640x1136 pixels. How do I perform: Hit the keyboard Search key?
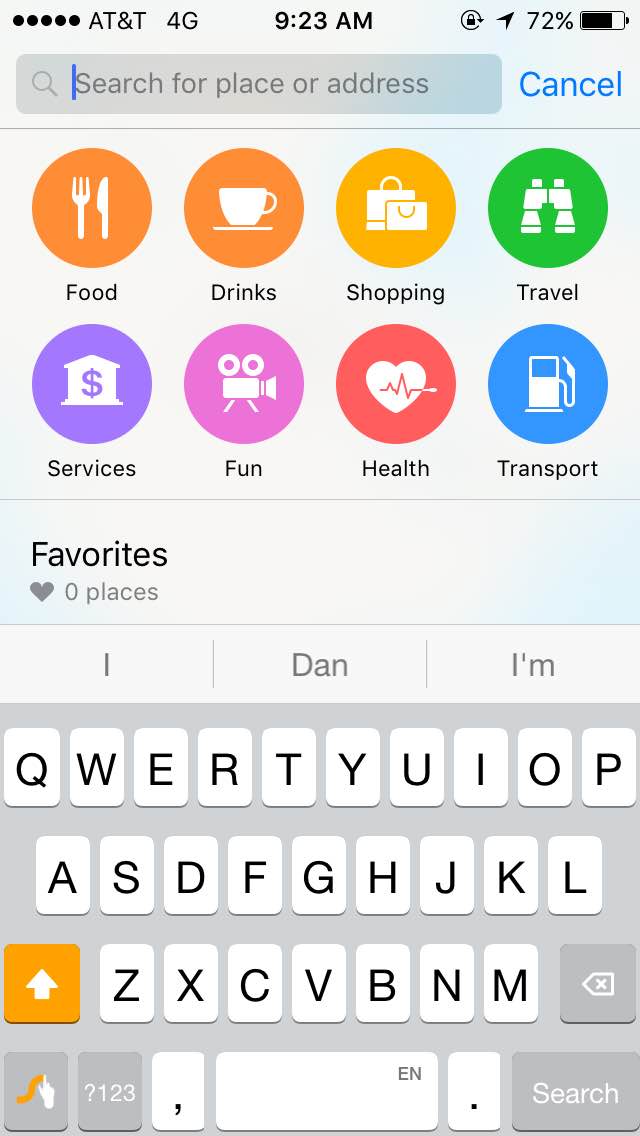click(x=575, y=1093)
